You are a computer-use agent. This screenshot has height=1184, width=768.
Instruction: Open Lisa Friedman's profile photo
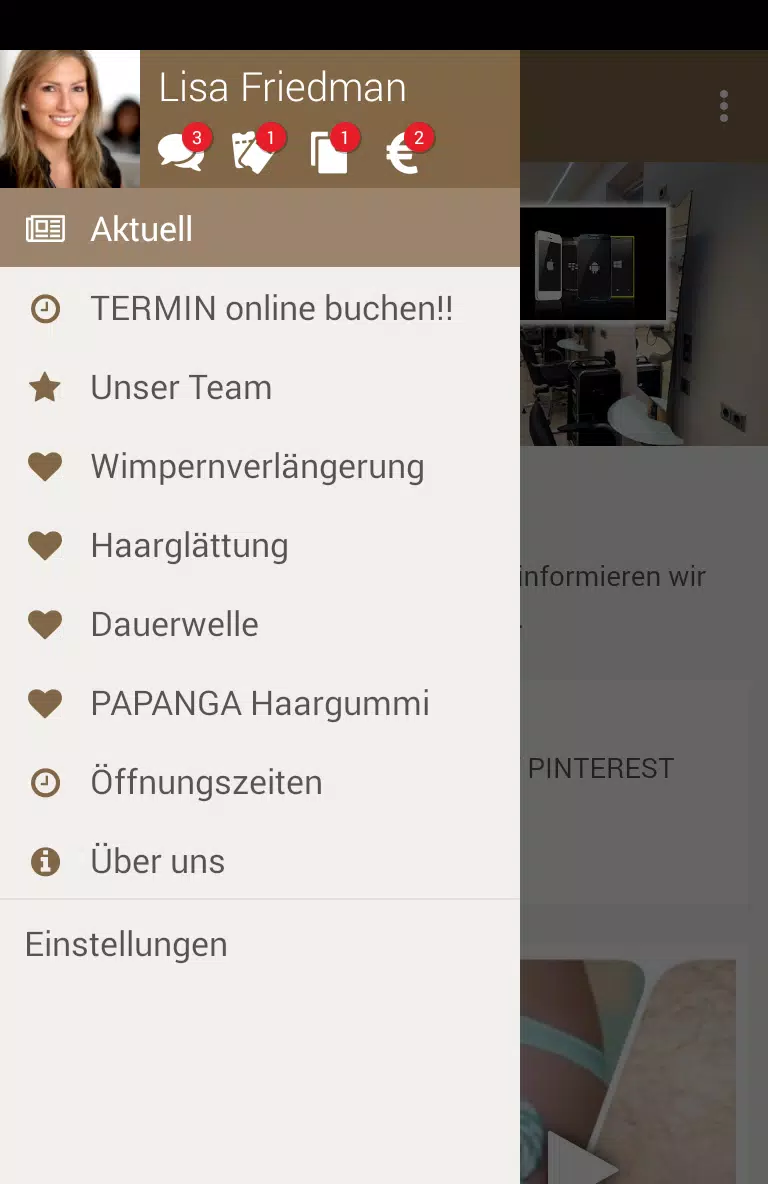pos(70,119)
